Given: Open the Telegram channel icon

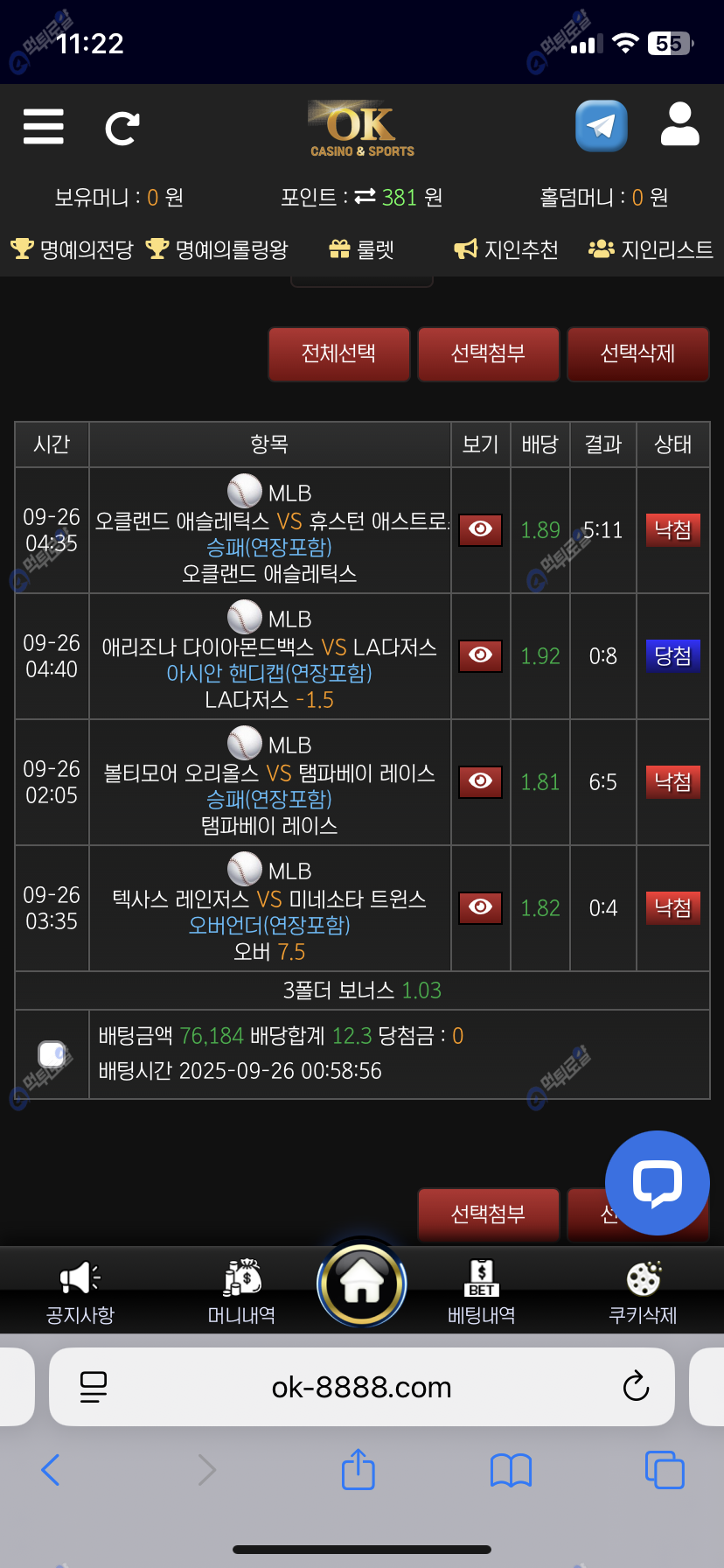Looking at the screenshot, I should pos(601,126).
